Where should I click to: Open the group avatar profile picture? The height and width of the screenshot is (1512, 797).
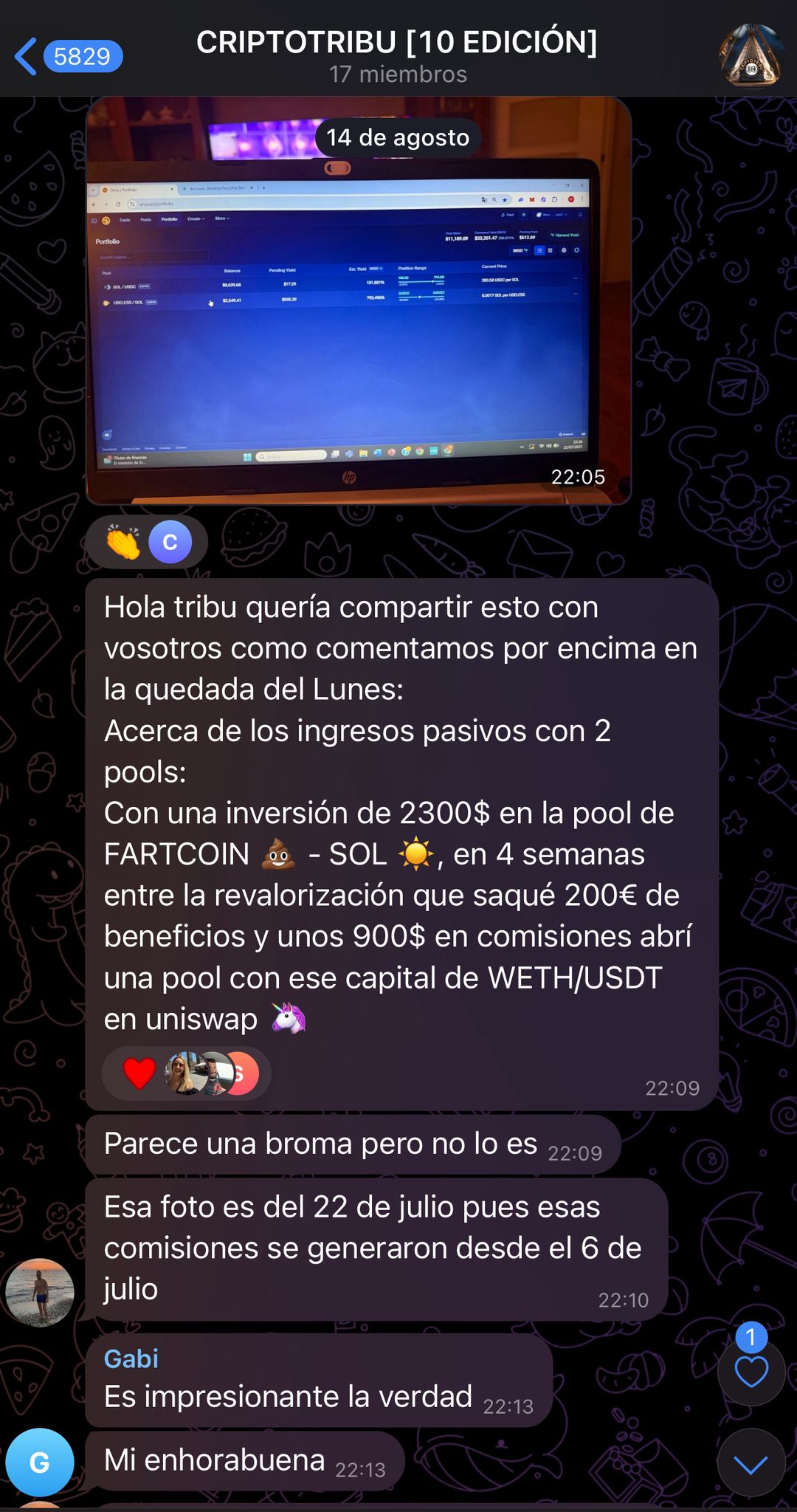click(751, 55)
